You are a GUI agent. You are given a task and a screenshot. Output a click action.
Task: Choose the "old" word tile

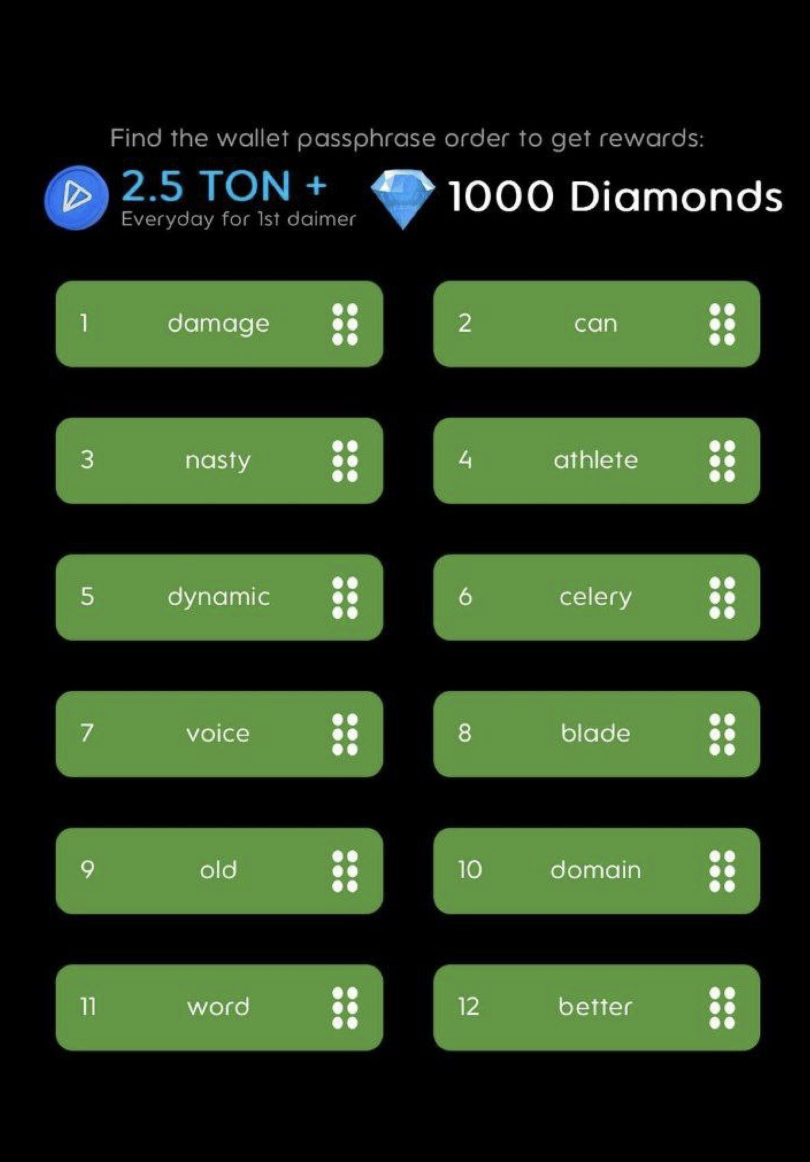[218, 870]
